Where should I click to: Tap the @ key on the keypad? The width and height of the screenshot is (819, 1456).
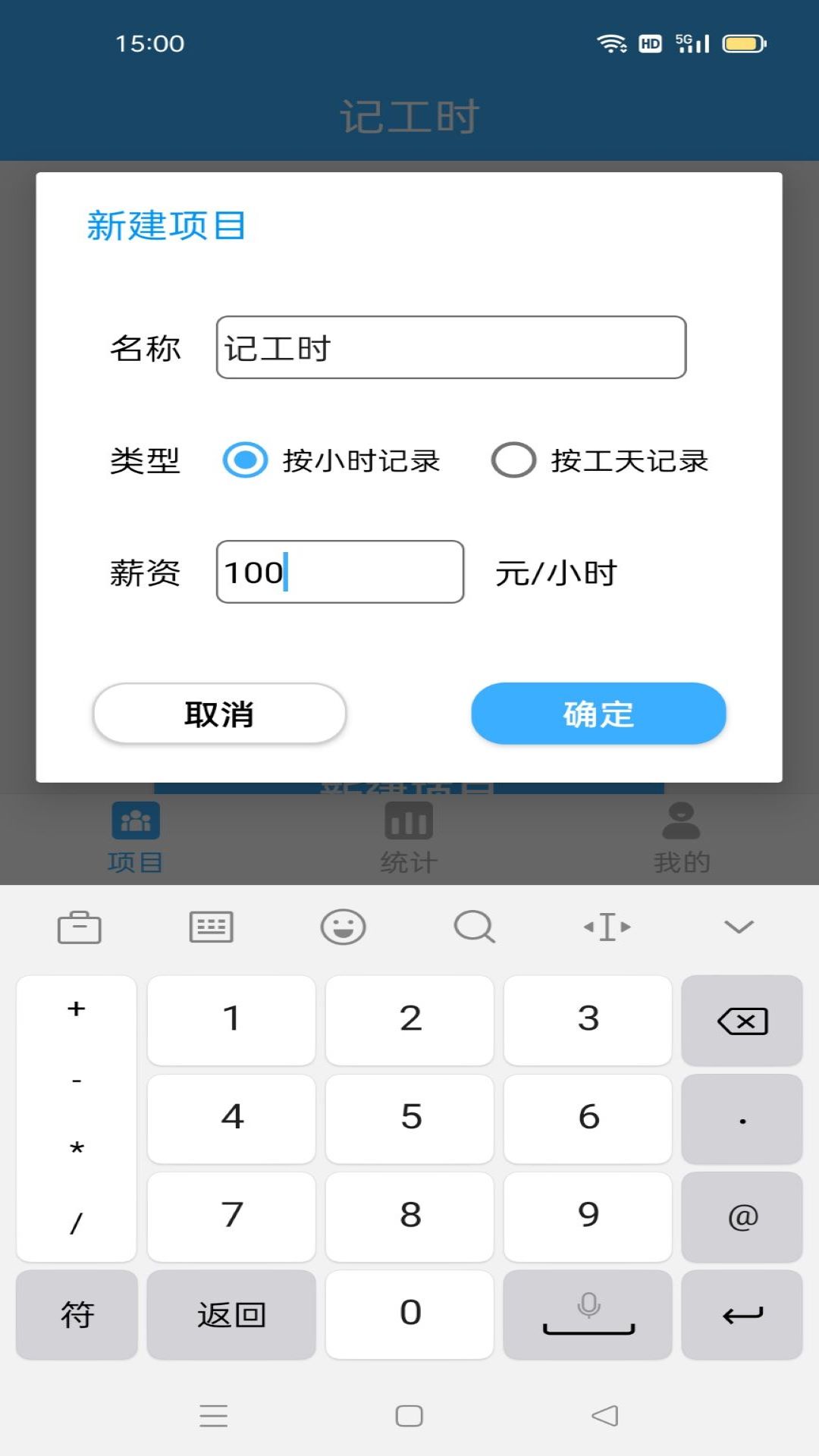741,1217
